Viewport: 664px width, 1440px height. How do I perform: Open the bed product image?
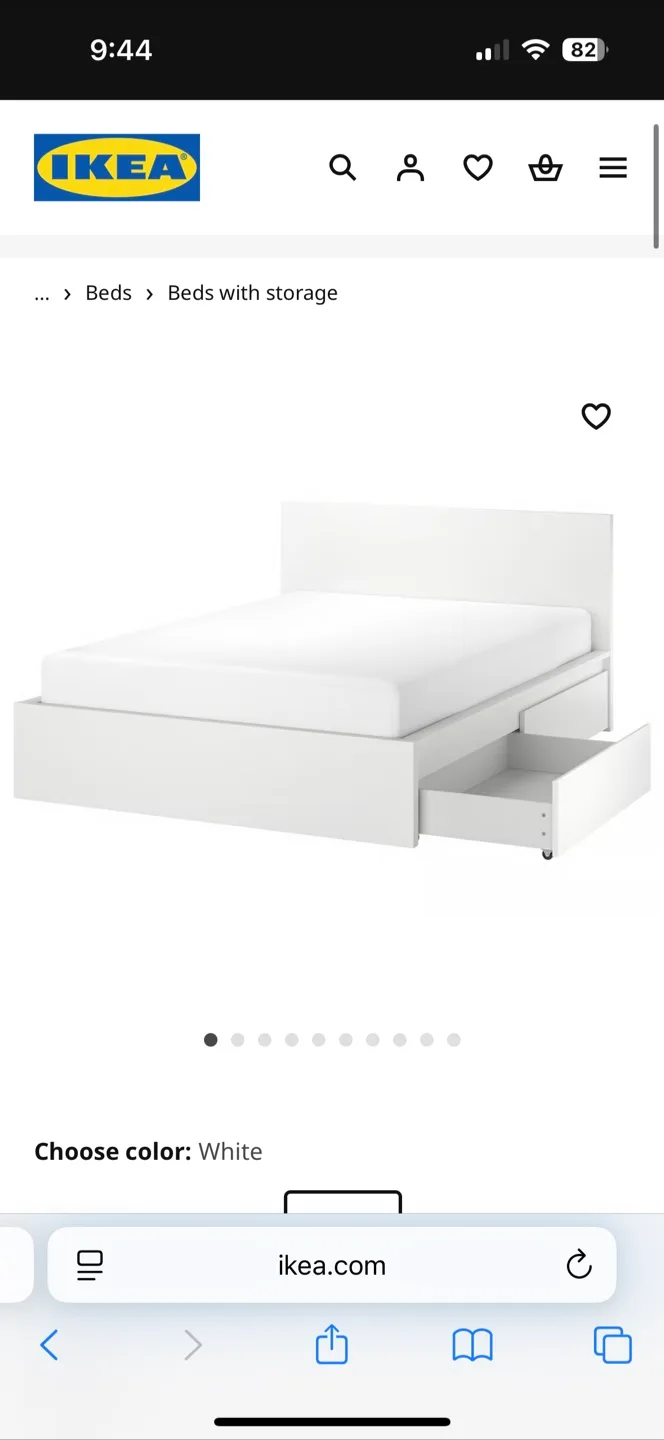pos(332,680)
